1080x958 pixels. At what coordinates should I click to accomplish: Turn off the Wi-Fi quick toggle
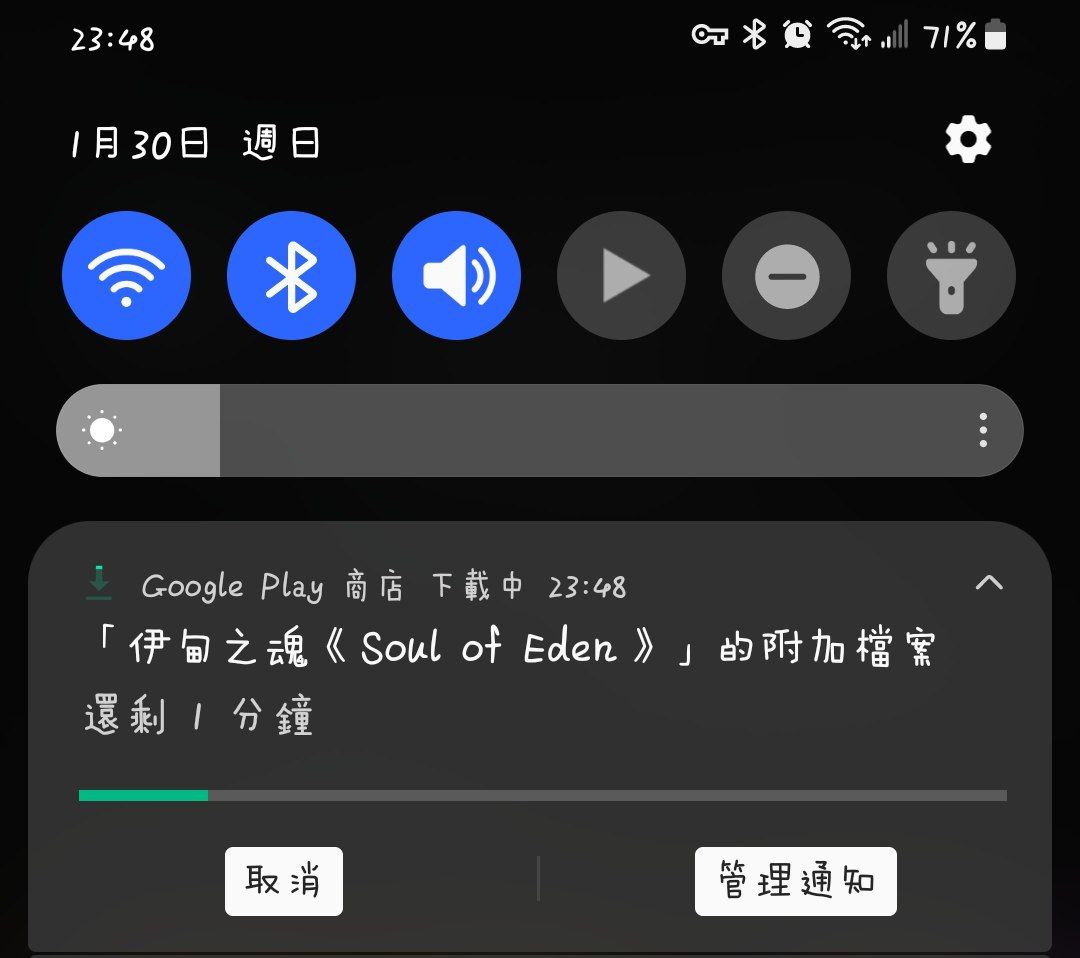coord(126,276)
